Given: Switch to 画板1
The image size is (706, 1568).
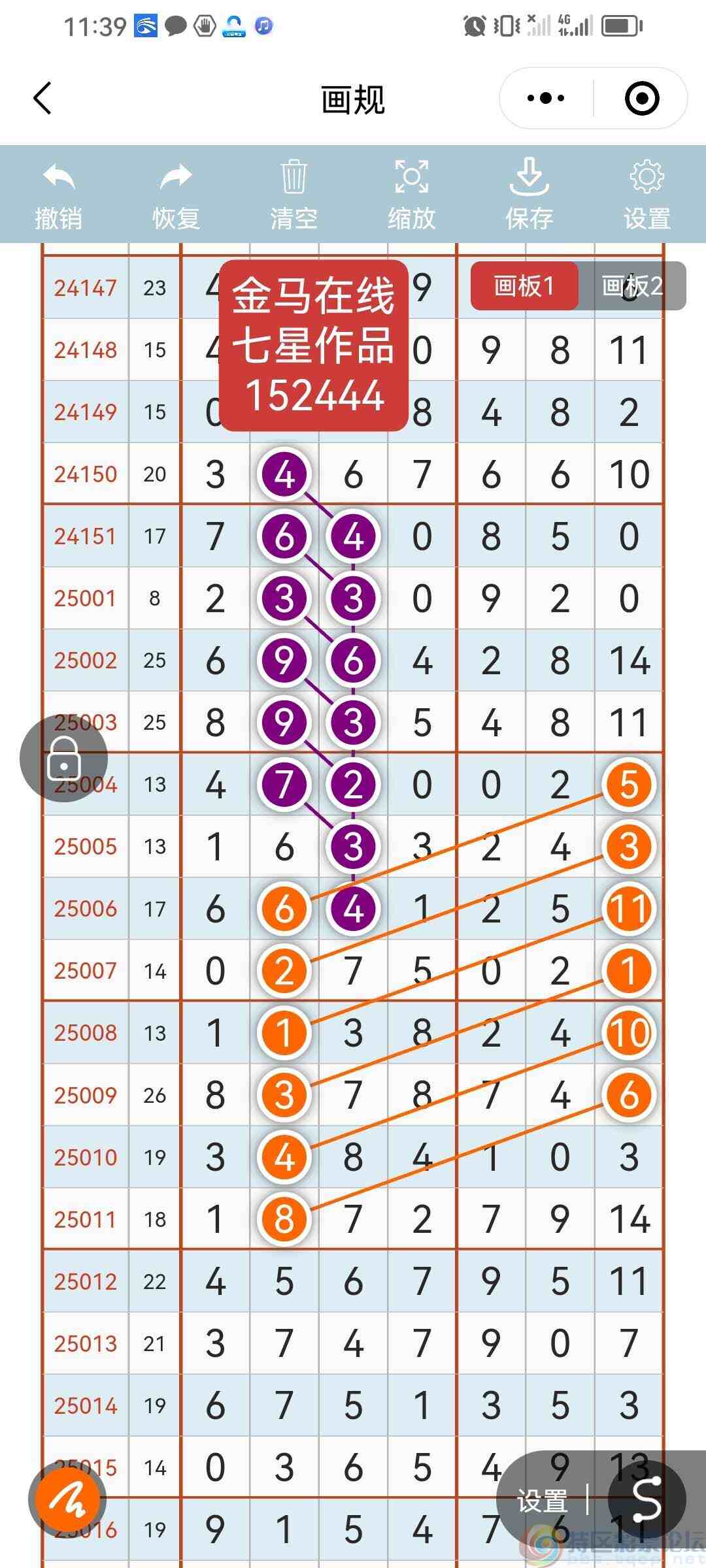Looking at the screenshot, I should [x=524, y=286].
